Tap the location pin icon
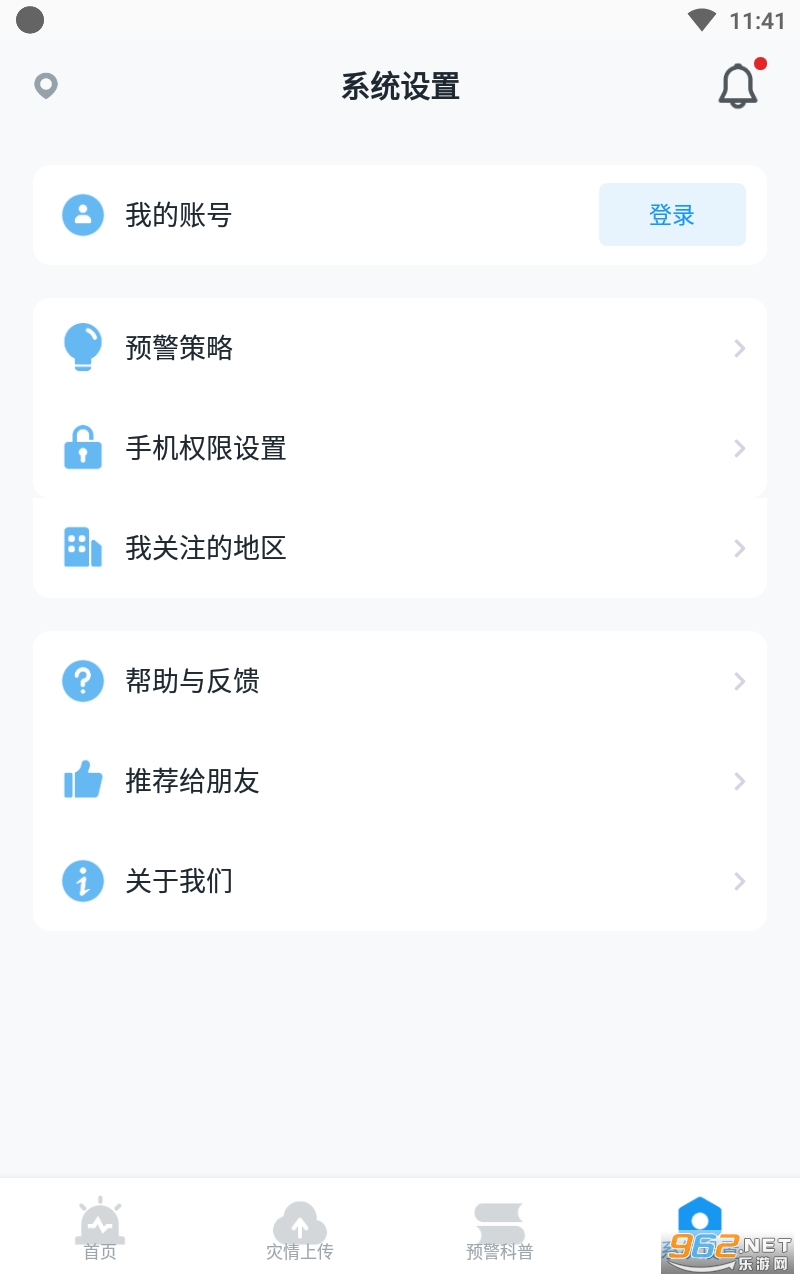Screen dimensions: 800x1280 point(45,86)
